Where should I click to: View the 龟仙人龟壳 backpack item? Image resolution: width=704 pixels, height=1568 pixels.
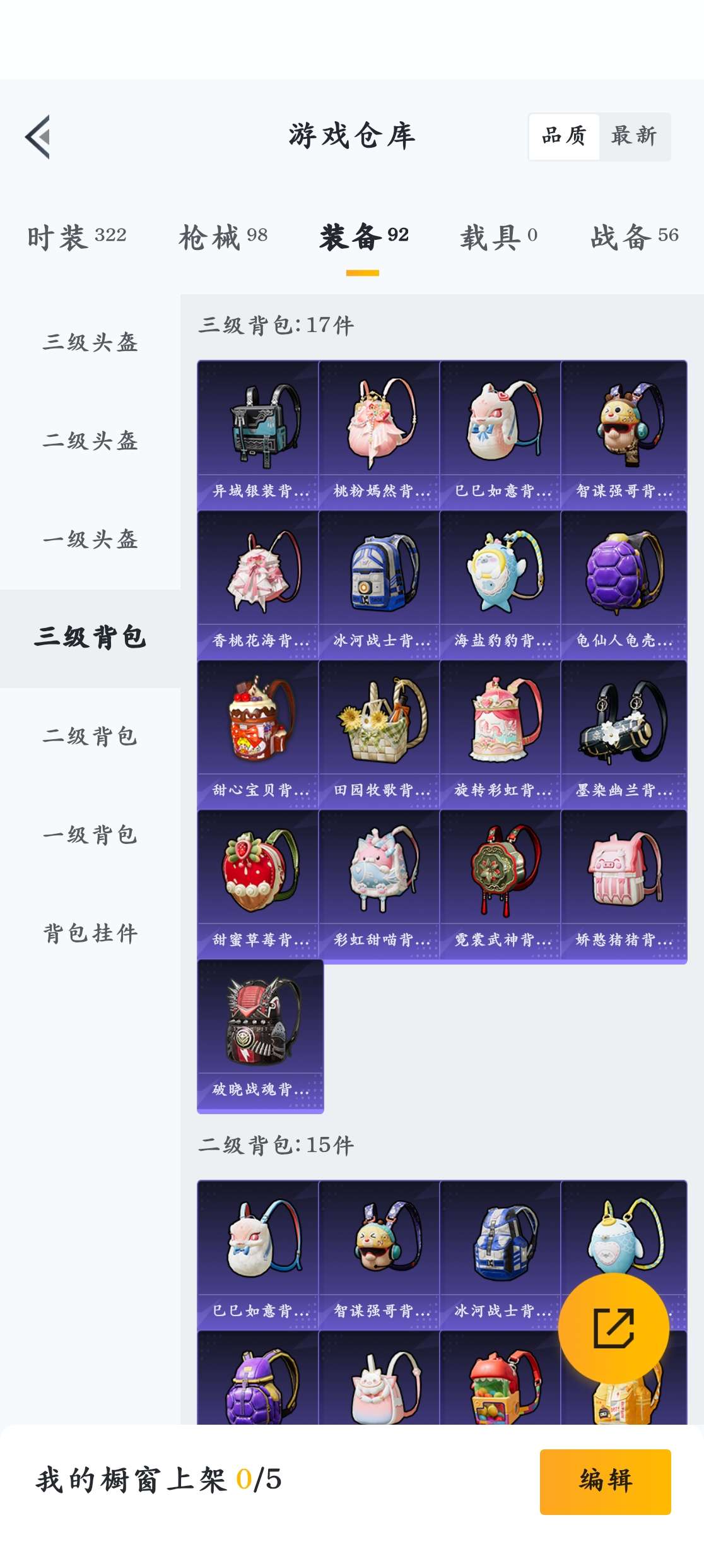coord(623,585)
